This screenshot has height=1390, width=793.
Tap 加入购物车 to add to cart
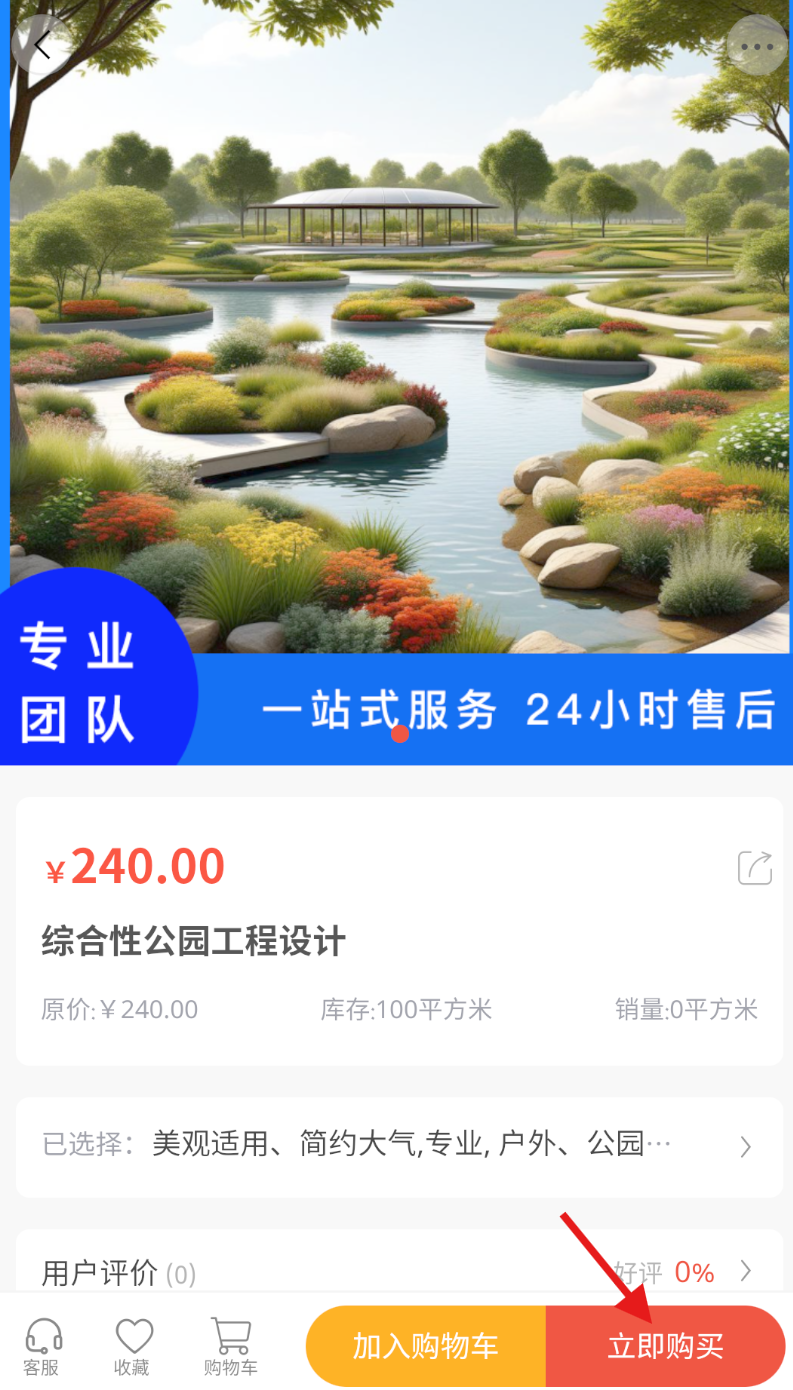point(426,1346)
